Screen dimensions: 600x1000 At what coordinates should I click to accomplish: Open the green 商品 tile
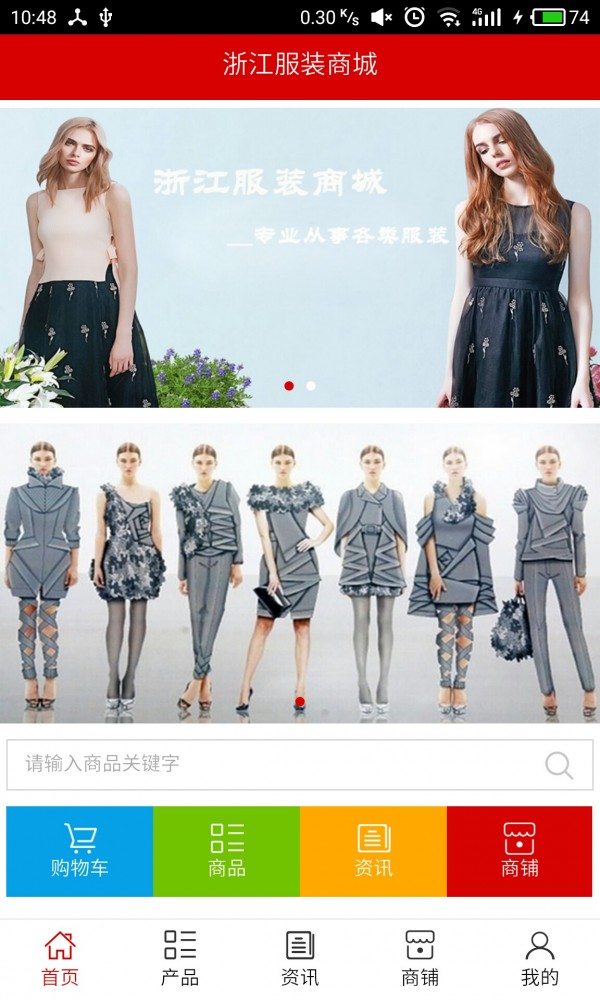pos(227,851)
